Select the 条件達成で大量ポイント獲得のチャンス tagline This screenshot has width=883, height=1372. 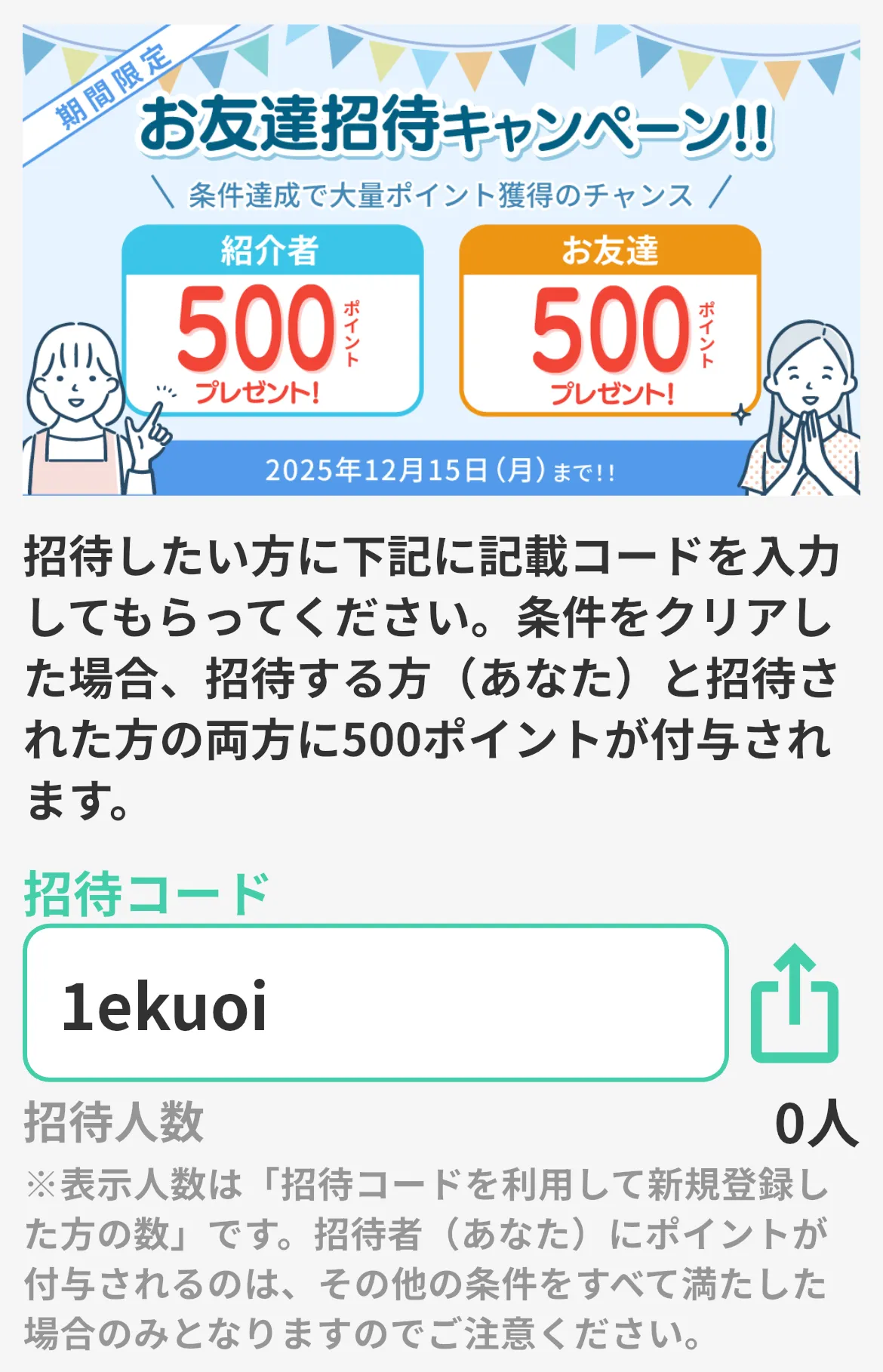pyautogui.click(x=441, y=195)
